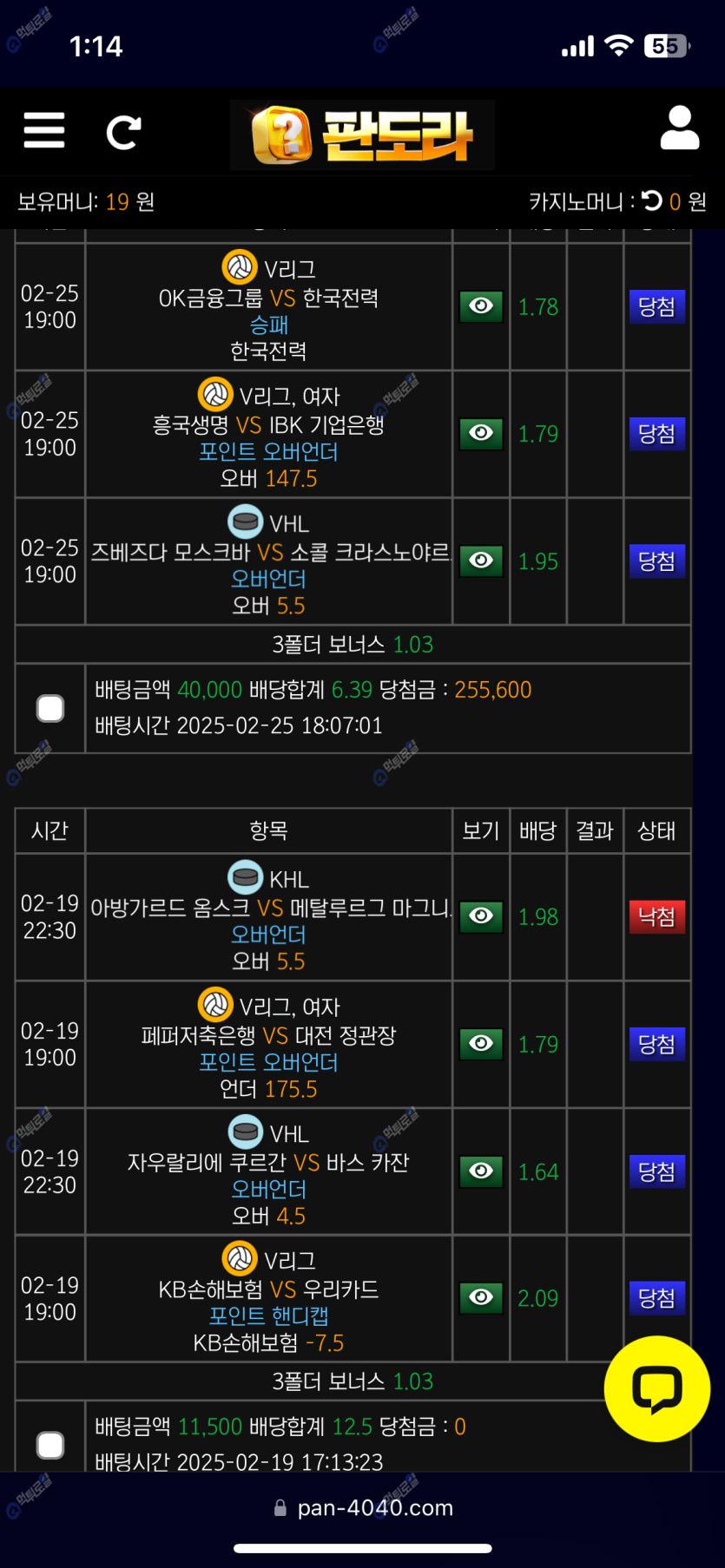
Task: Tap the page refresh icon
Action: (x=122, y=133)
